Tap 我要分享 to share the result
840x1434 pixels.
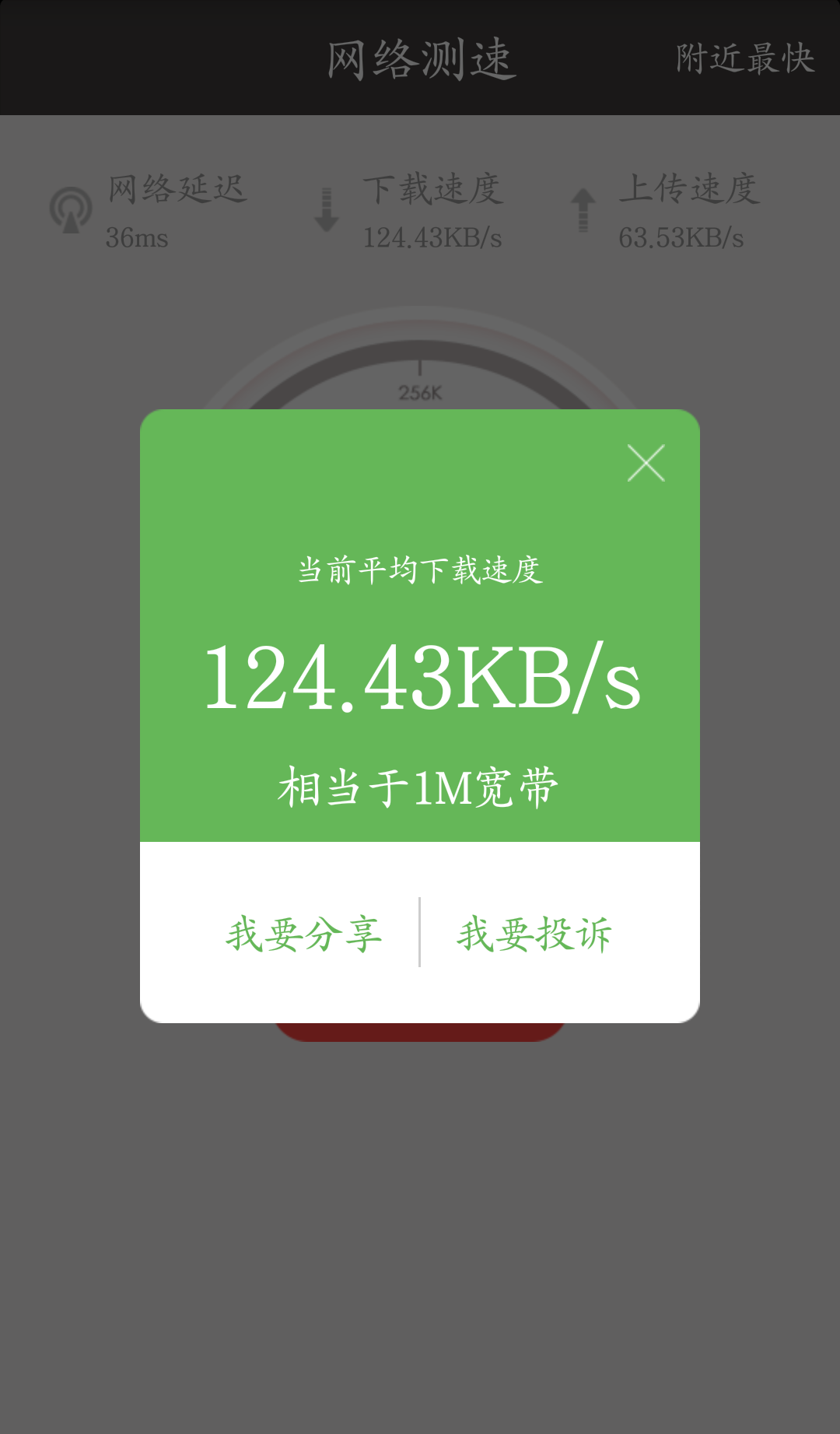click(304, 933)
